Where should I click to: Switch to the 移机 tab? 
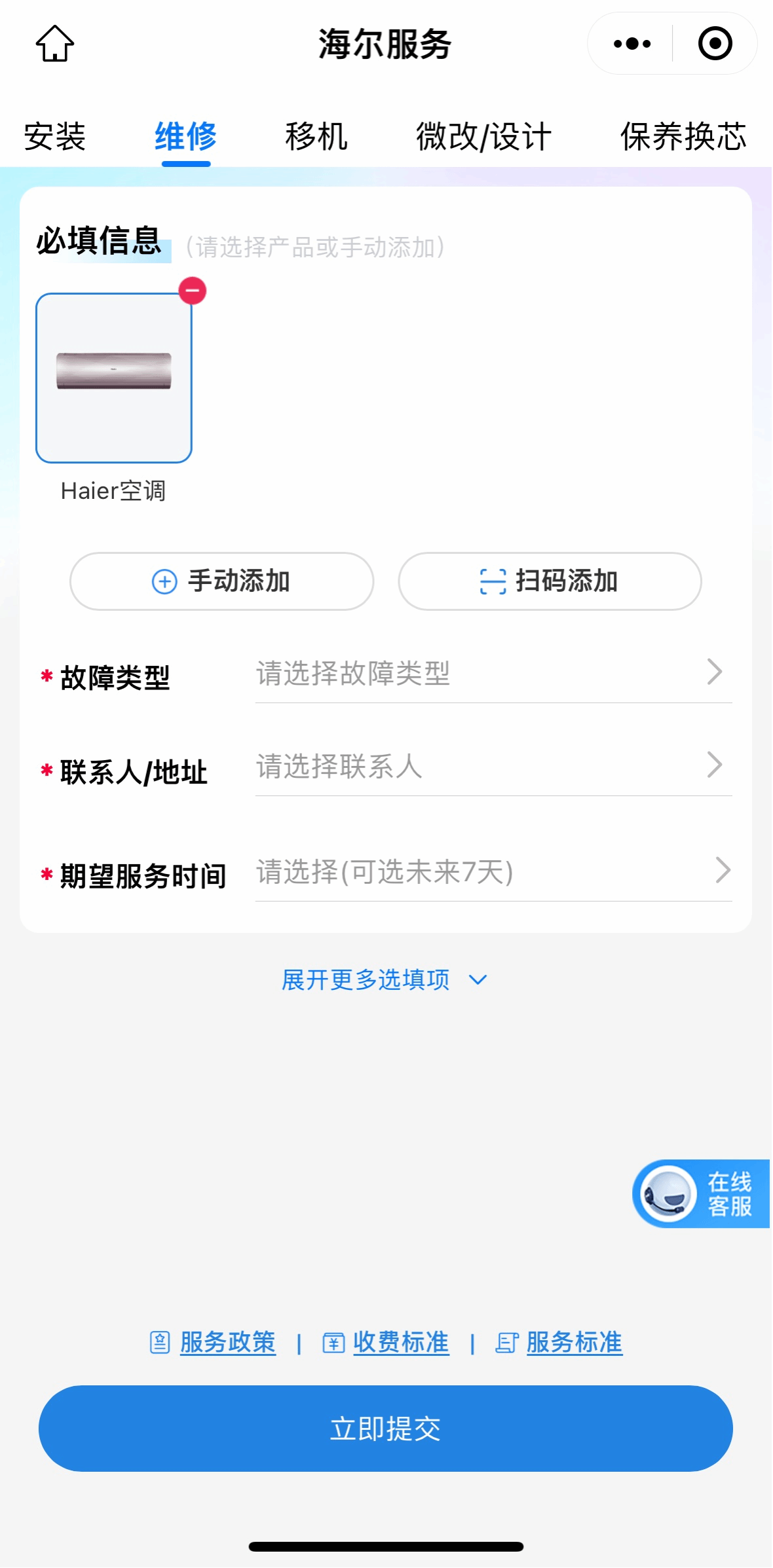[x=316, y=137]
